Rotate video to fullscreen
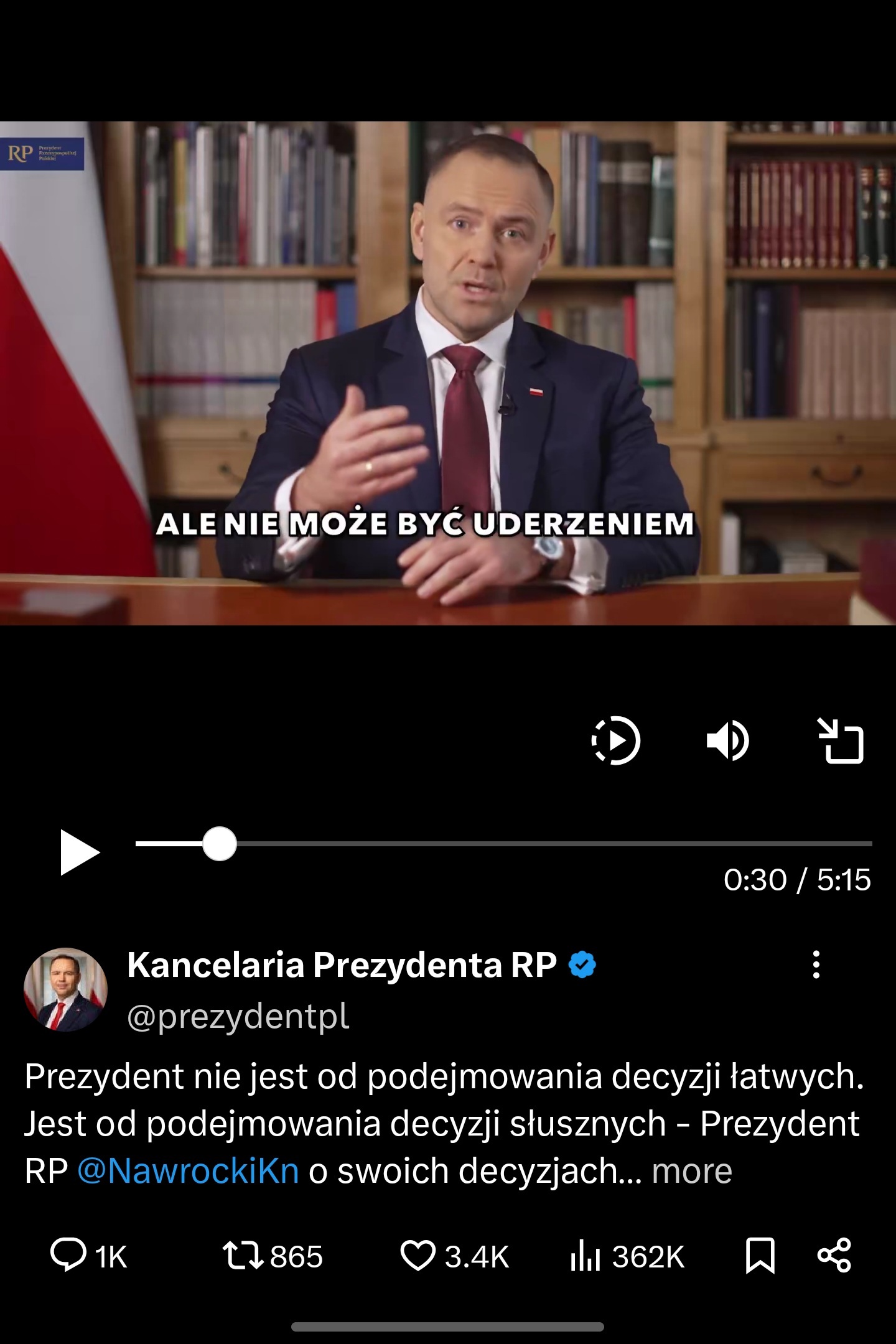The width and height of the screenshot is (896, 1344). pos(840,740)
